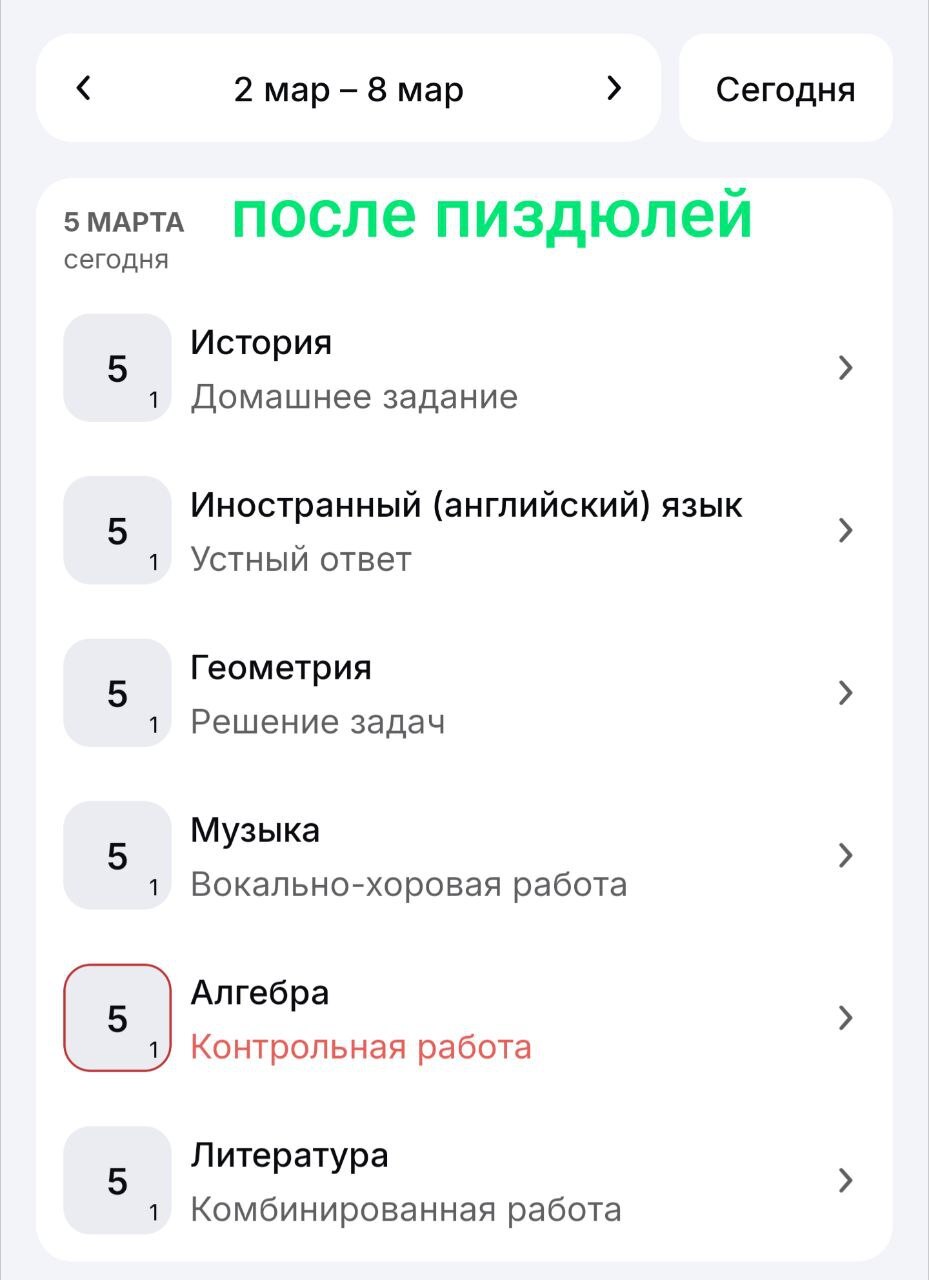This screenshot has width=929, height=1280.
Task: View the Литература grade details
Action: coord(464,1181)
